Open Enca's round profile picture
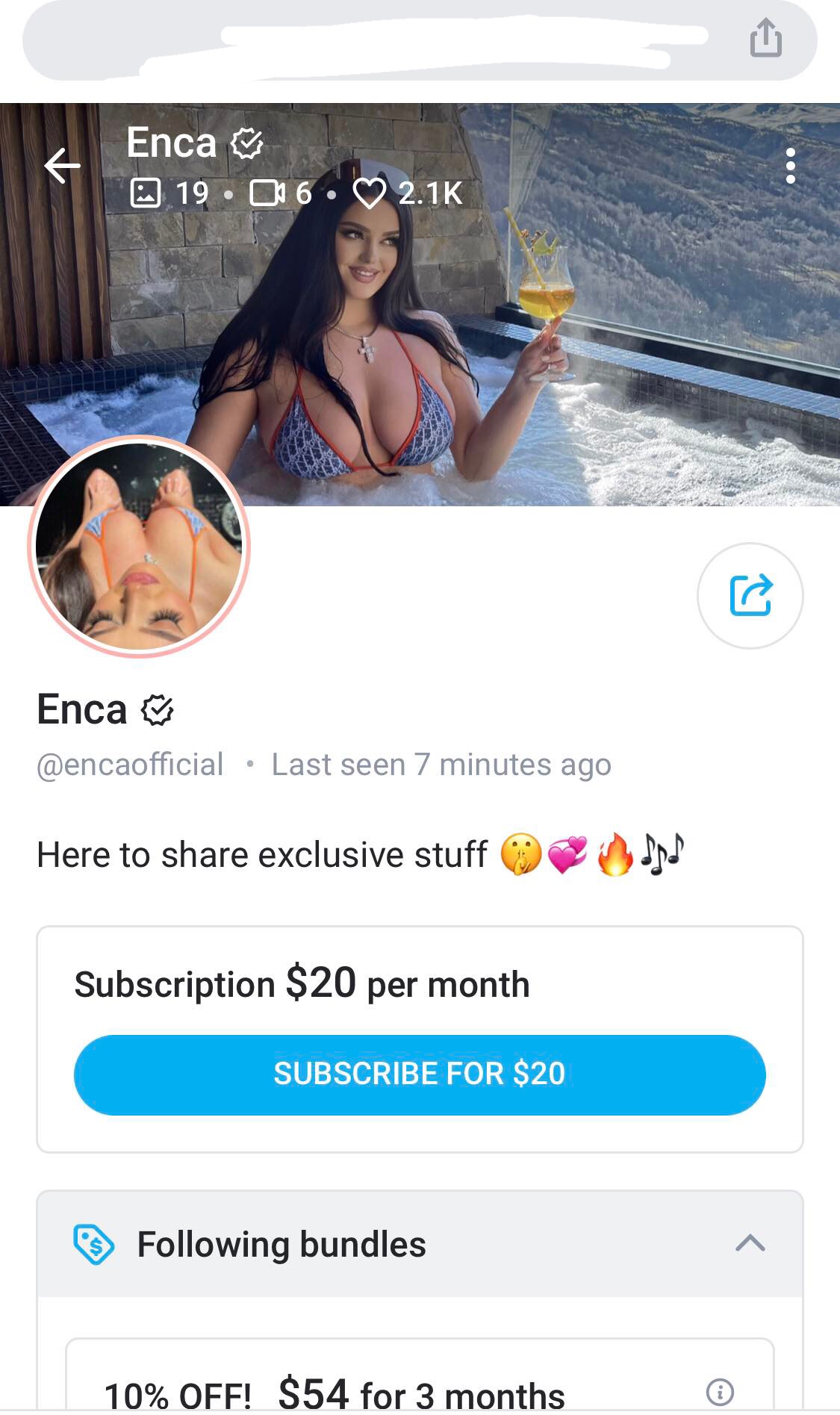The width and height of the screenshot is (840, 1415). [139, 547]
